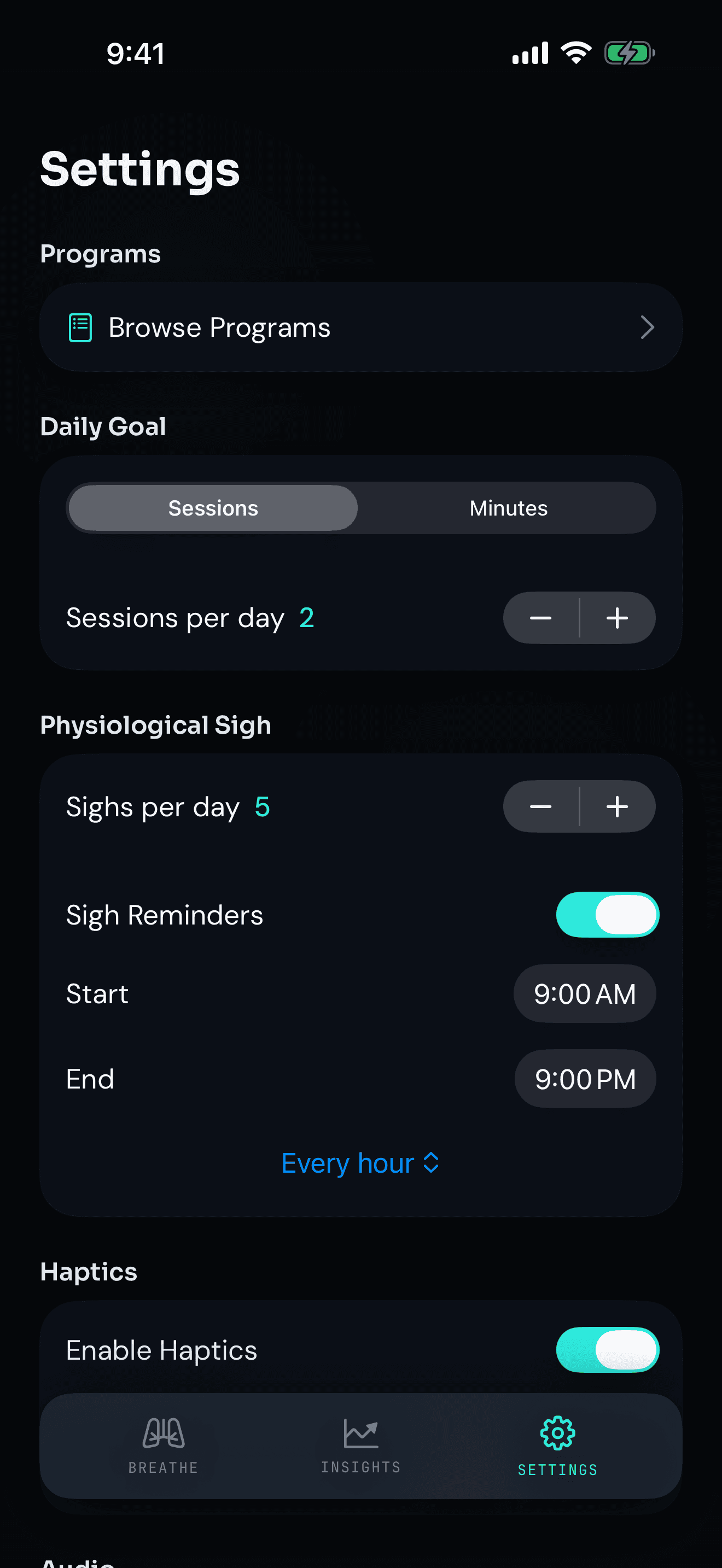Select the Sessions goal segment

[213, 508]
